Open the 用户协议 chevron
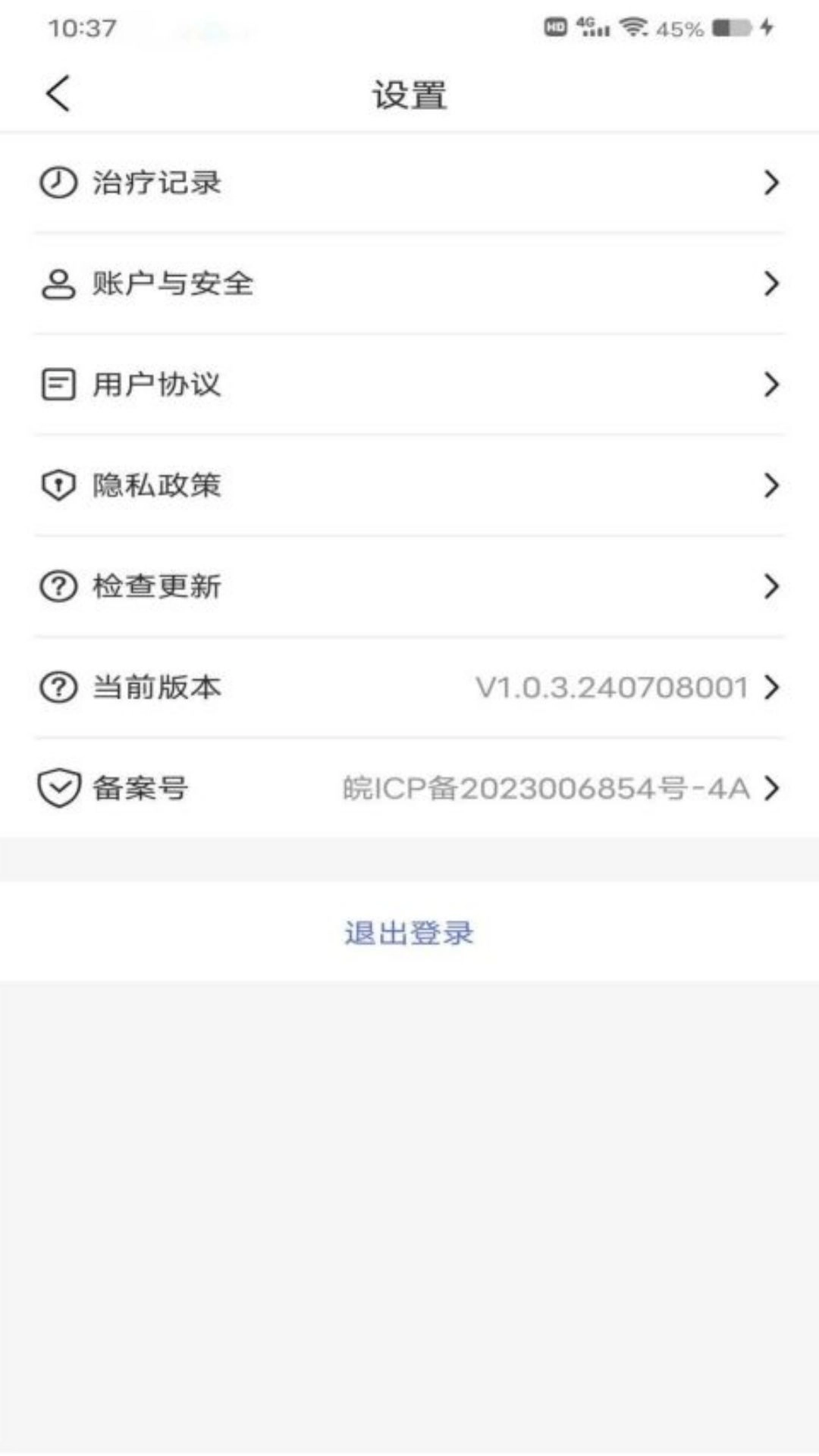The image size is (819, 1456). pos(772,385)
